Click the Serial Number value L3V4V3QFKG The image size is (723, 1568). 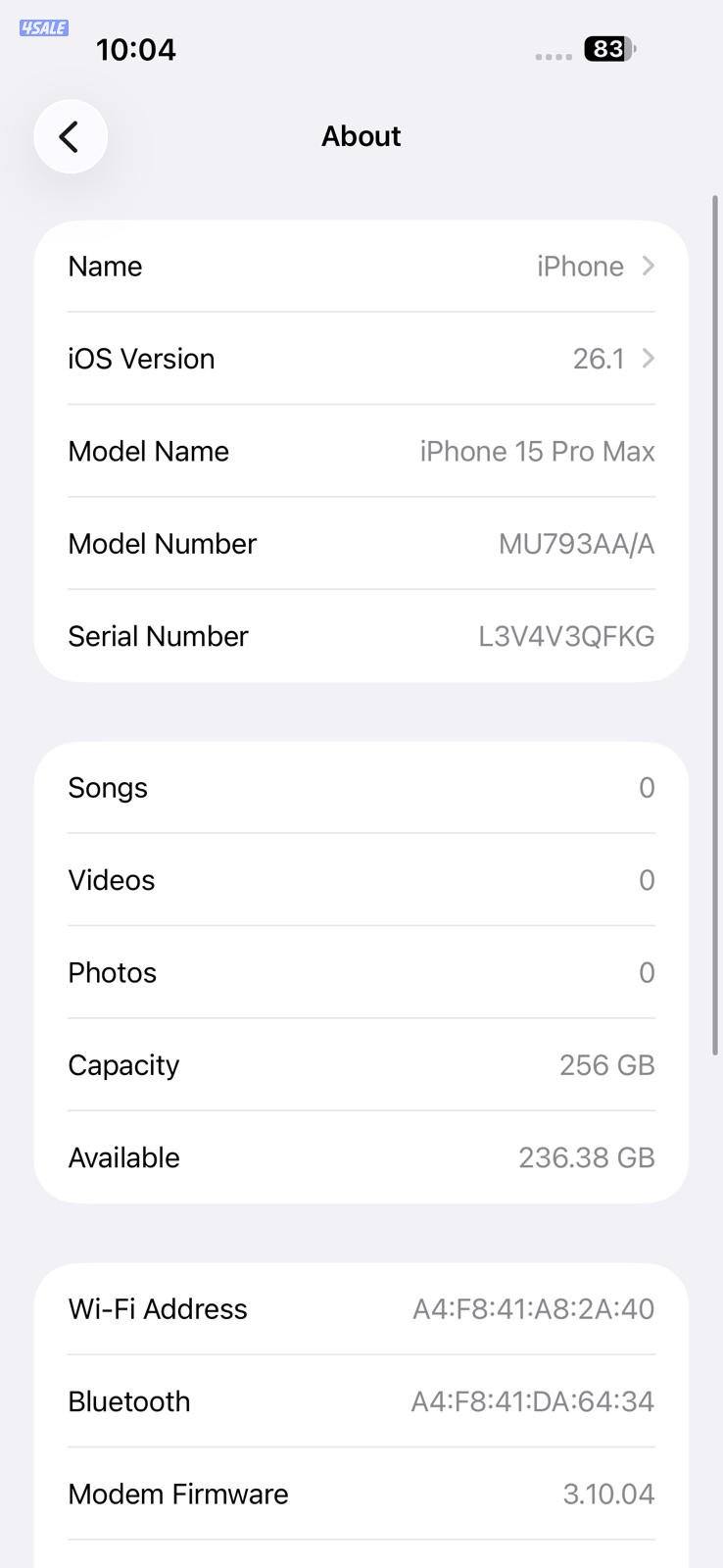[566, 636]
